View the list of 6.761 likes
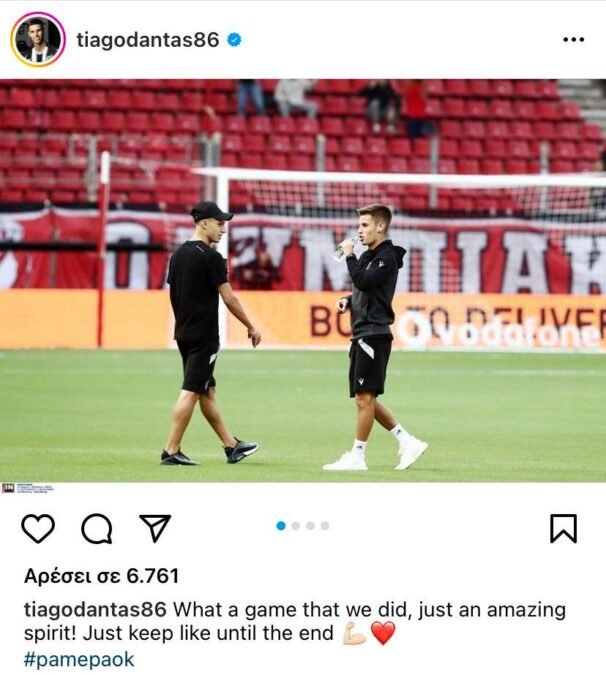Viewport: 606px width, 675px height. (101, 575)
